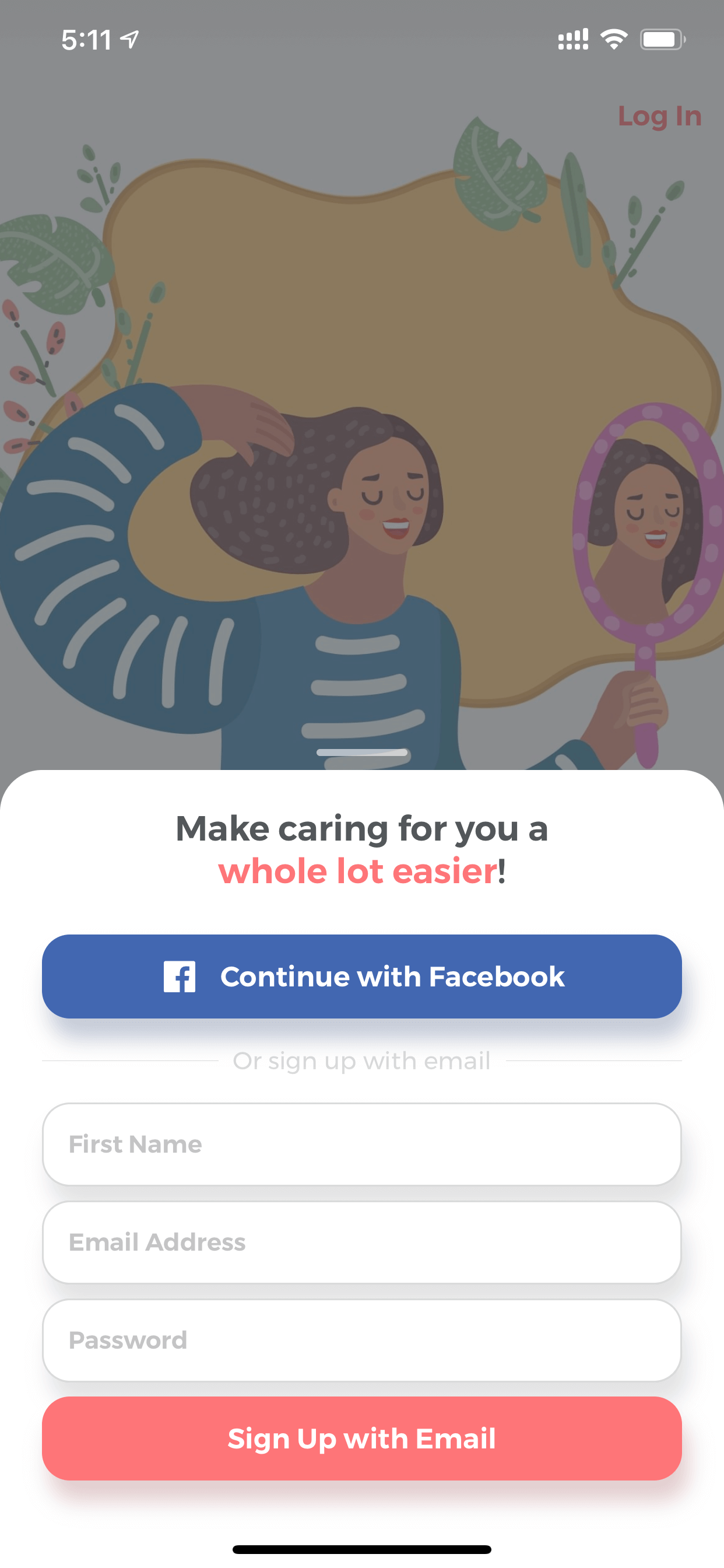Select the Email Address field

pos(362,1242)
